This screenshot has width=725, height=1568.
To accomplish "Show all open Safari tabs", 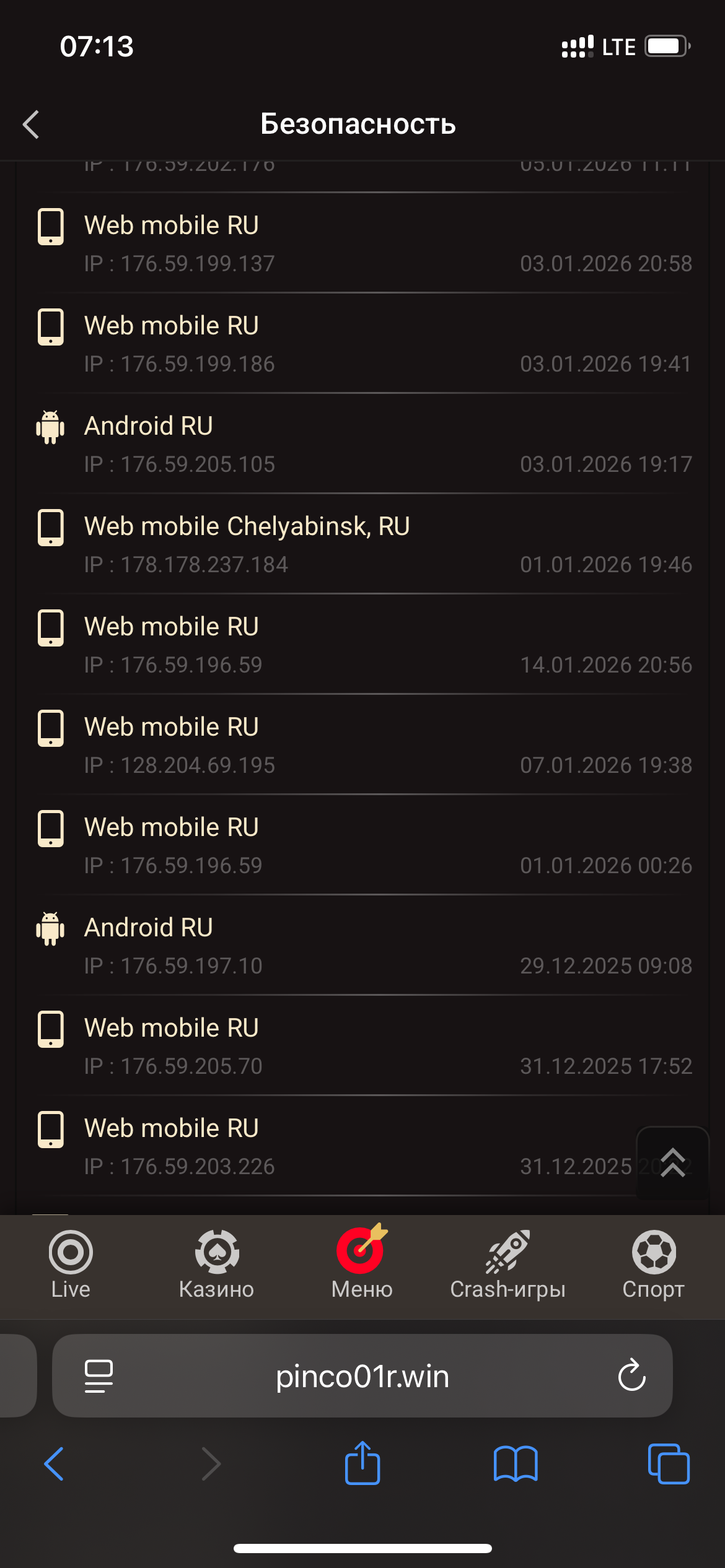I will click(x=668, y=1464).
